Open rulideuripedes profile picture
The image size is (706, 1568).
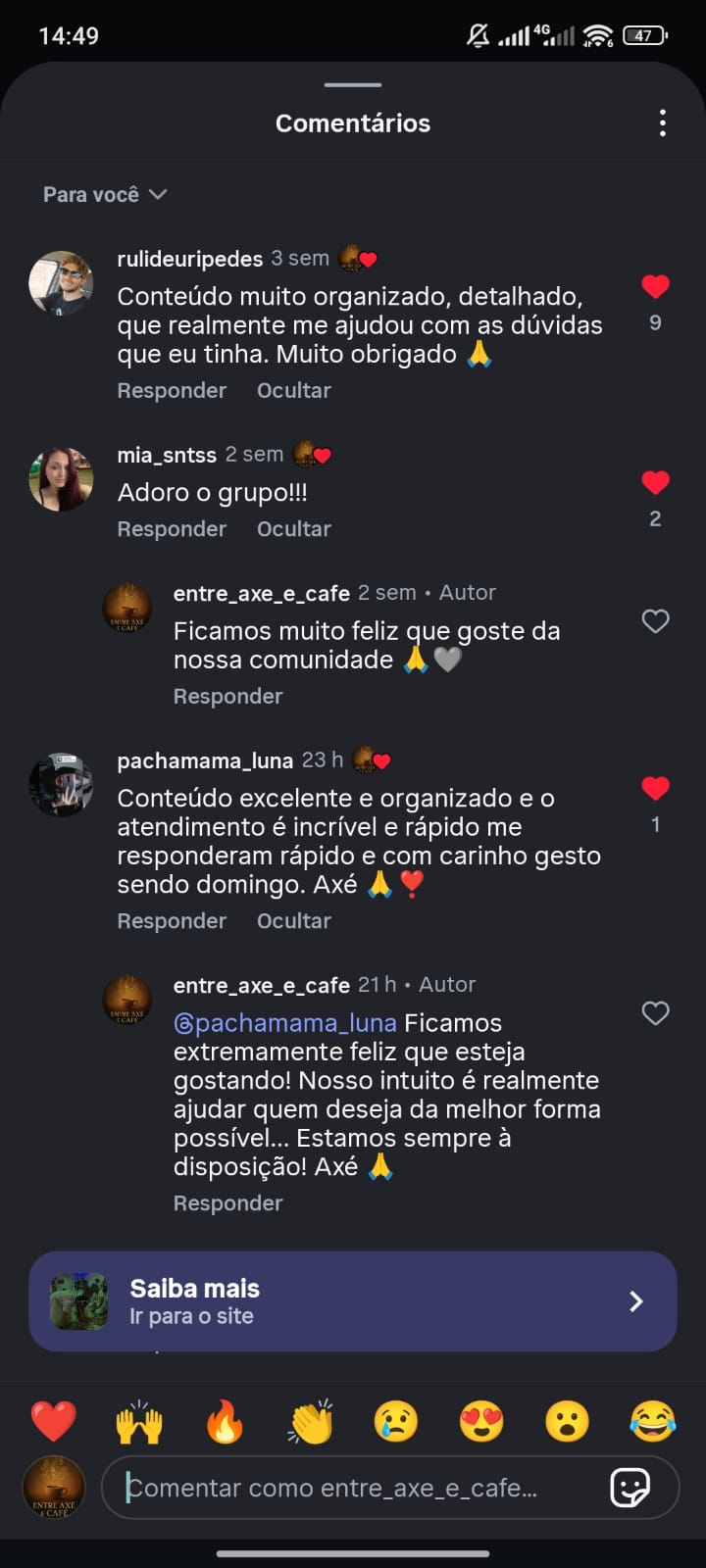click(61, 283)
